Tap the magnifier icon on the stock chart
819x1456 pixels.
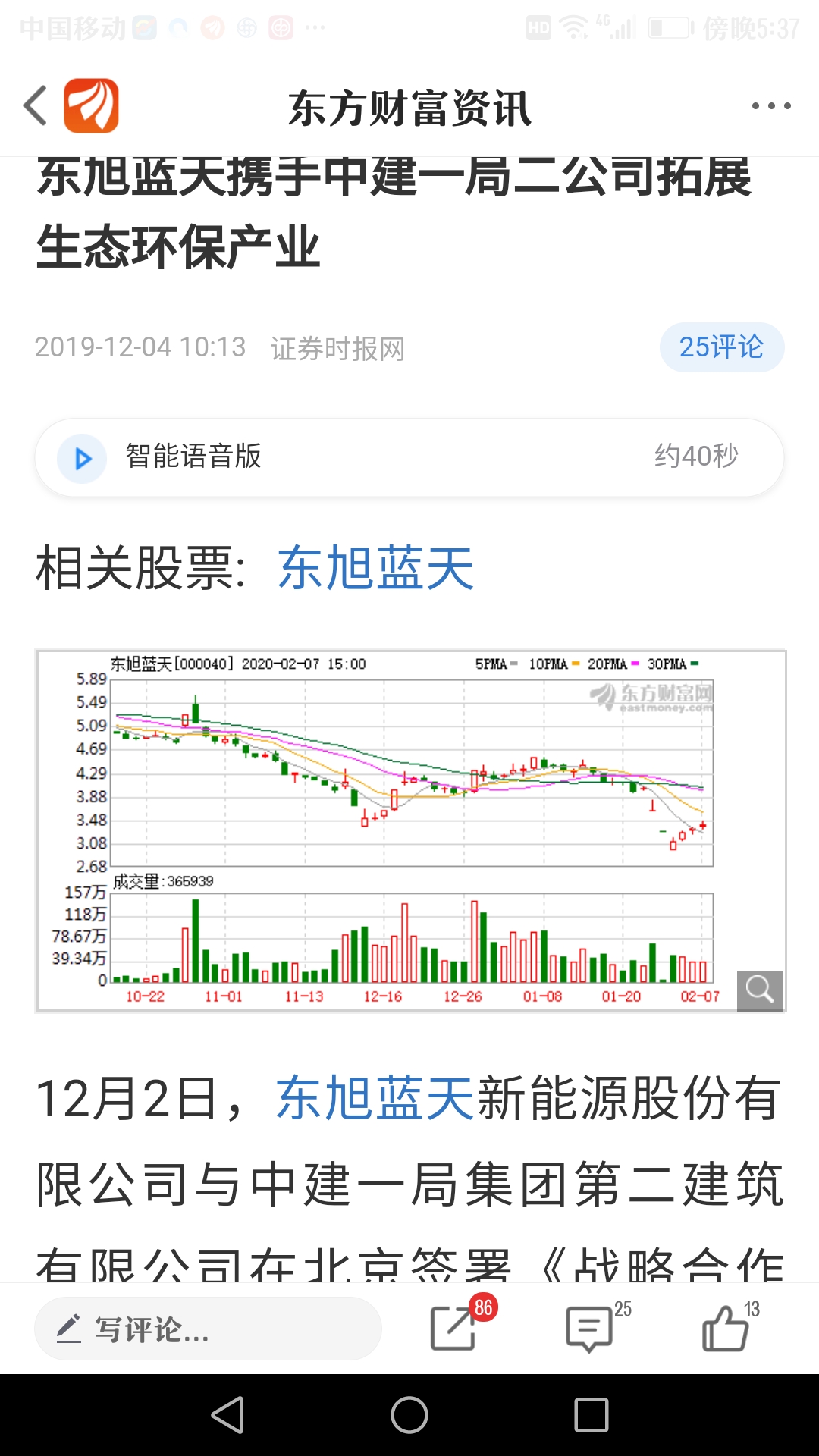click(x=759, y=987)
